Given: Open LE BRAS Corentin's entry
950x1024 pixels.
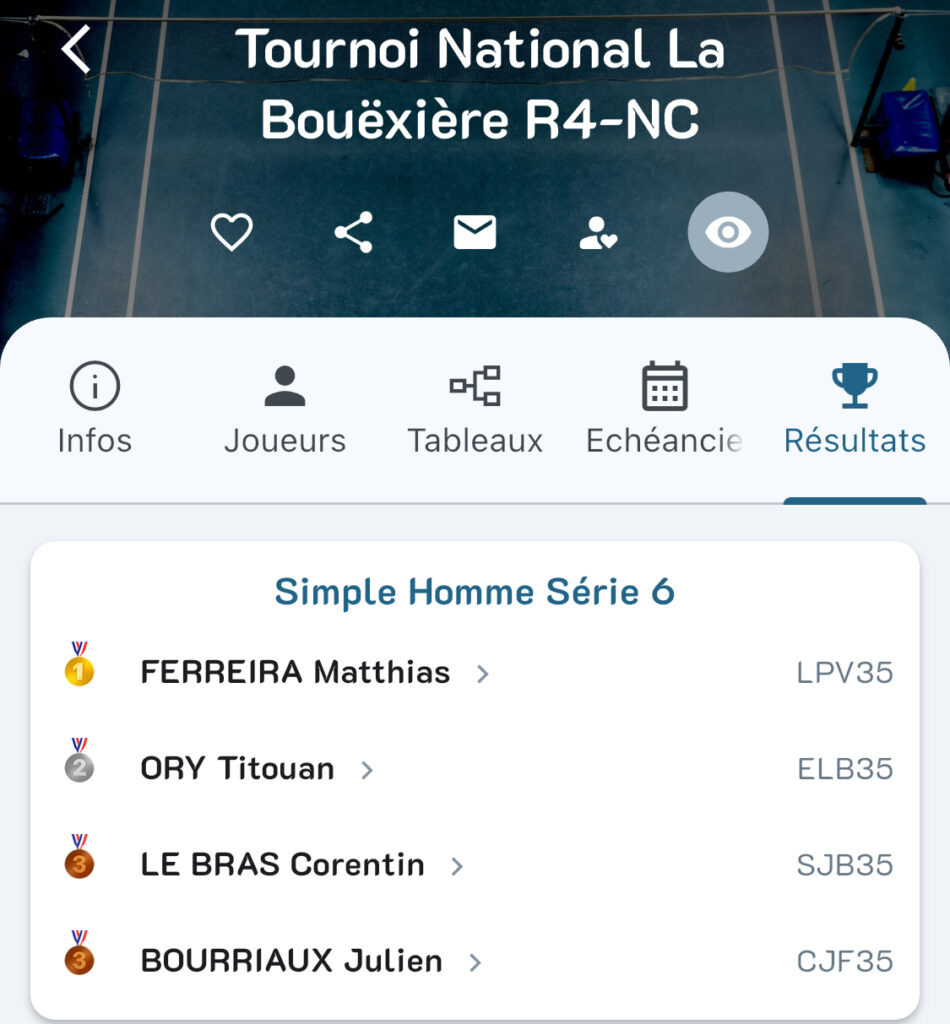Looking at the screenshot, I should (x=283, y=864).
